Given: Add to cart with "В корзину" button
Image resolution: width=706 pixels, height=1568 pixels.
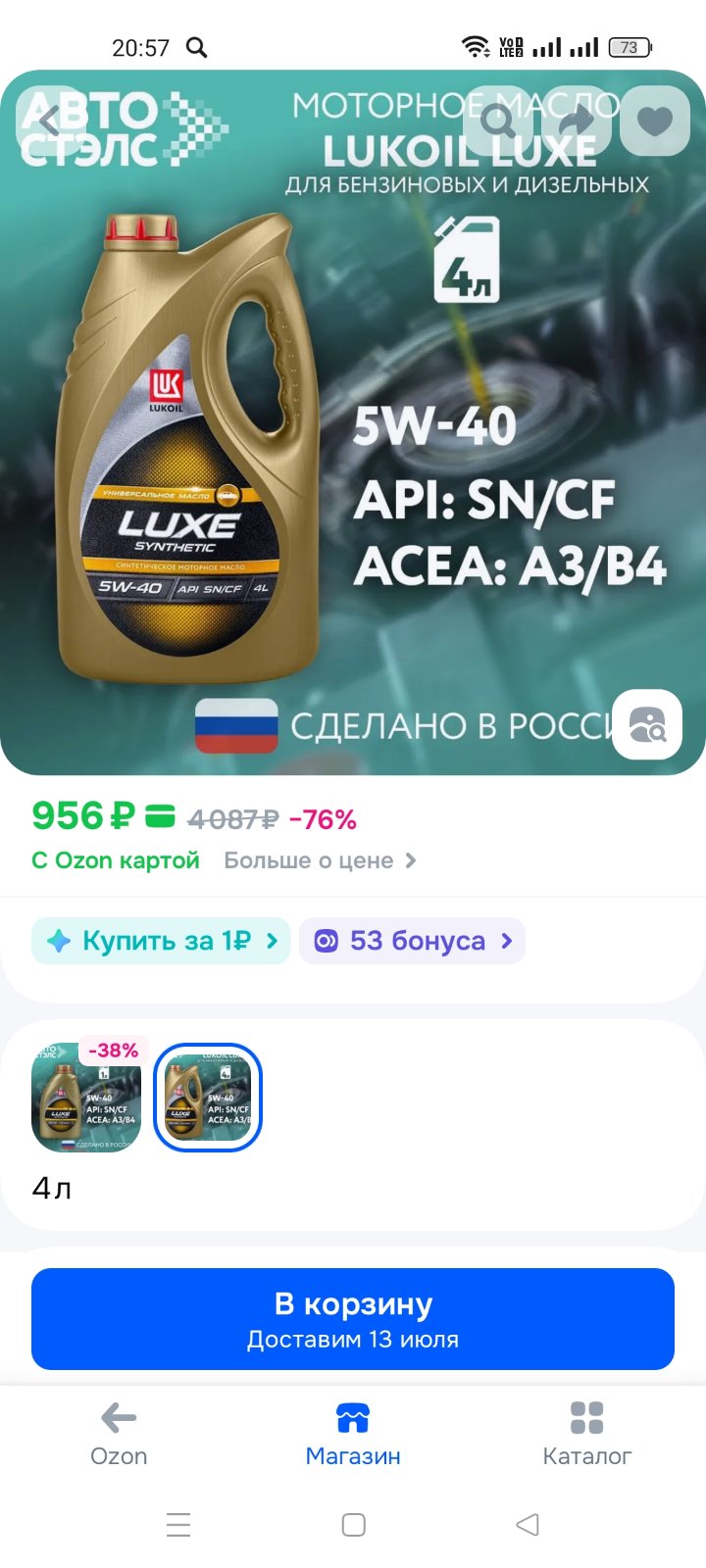Looking at the screenshot, I should pos(353,1319).
